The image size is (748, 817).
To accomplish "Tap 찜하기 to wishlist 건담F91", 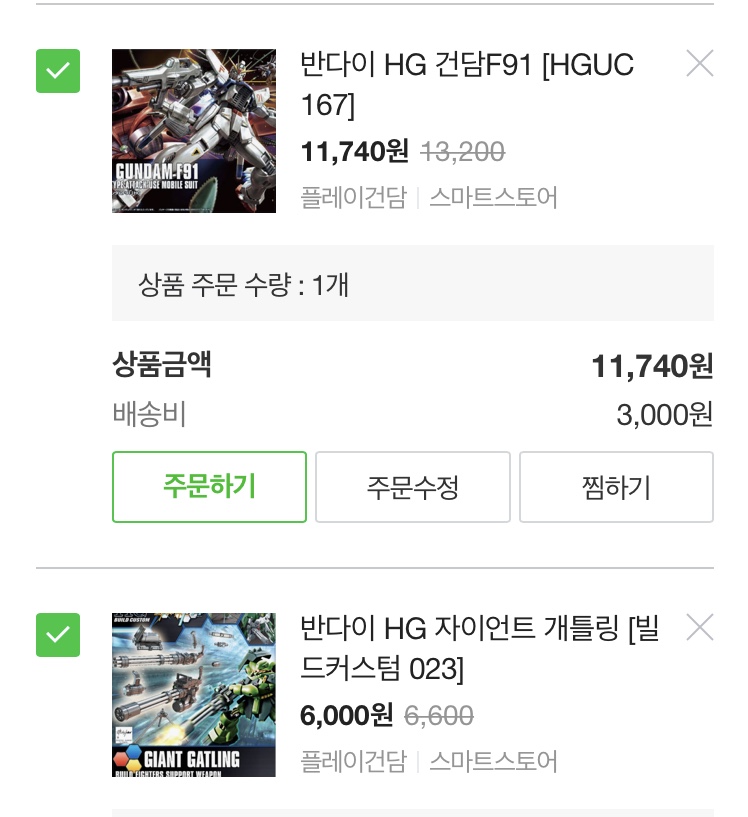I will point(615,487).
